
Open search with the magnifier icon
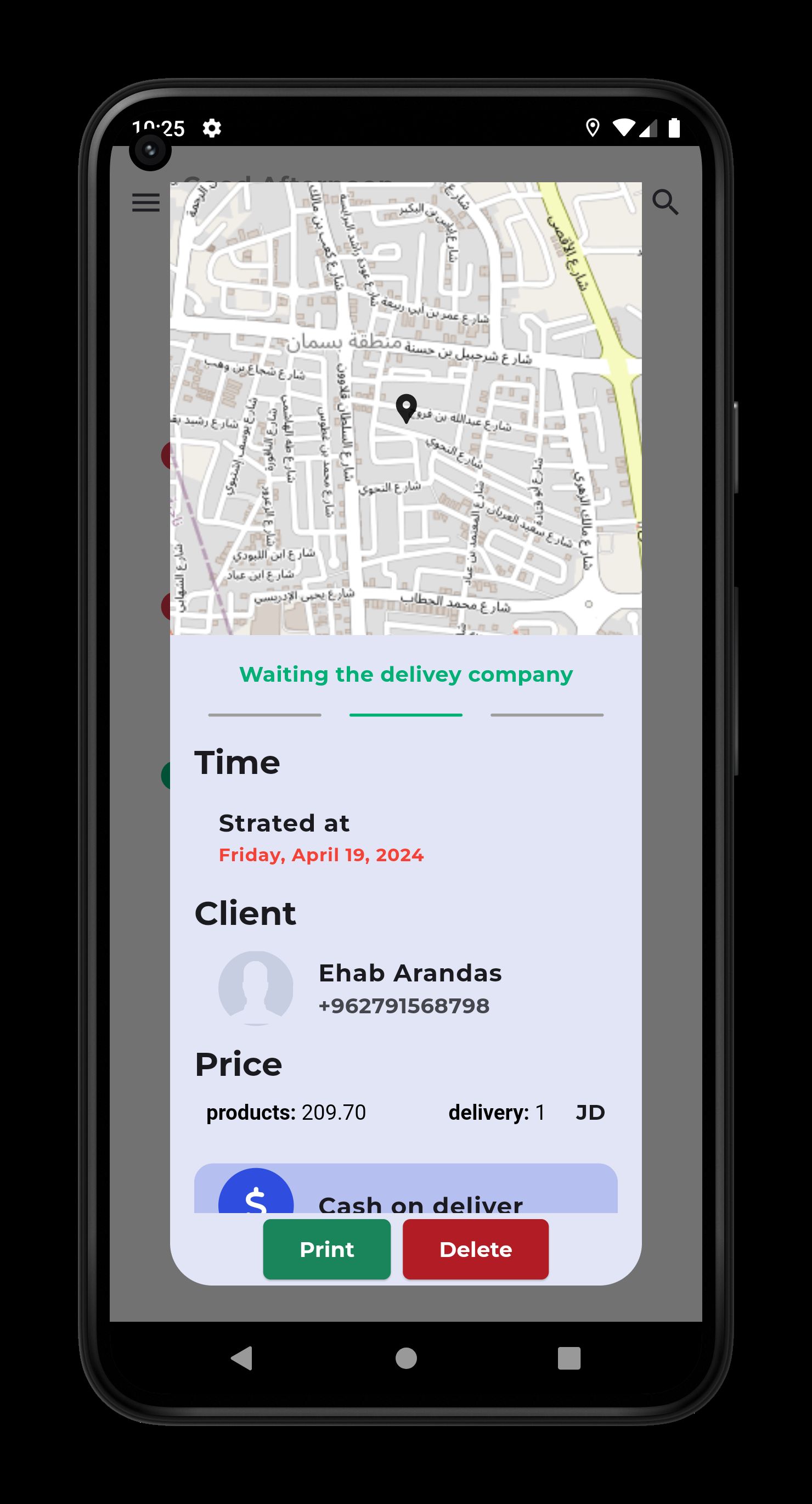(665, 202)
